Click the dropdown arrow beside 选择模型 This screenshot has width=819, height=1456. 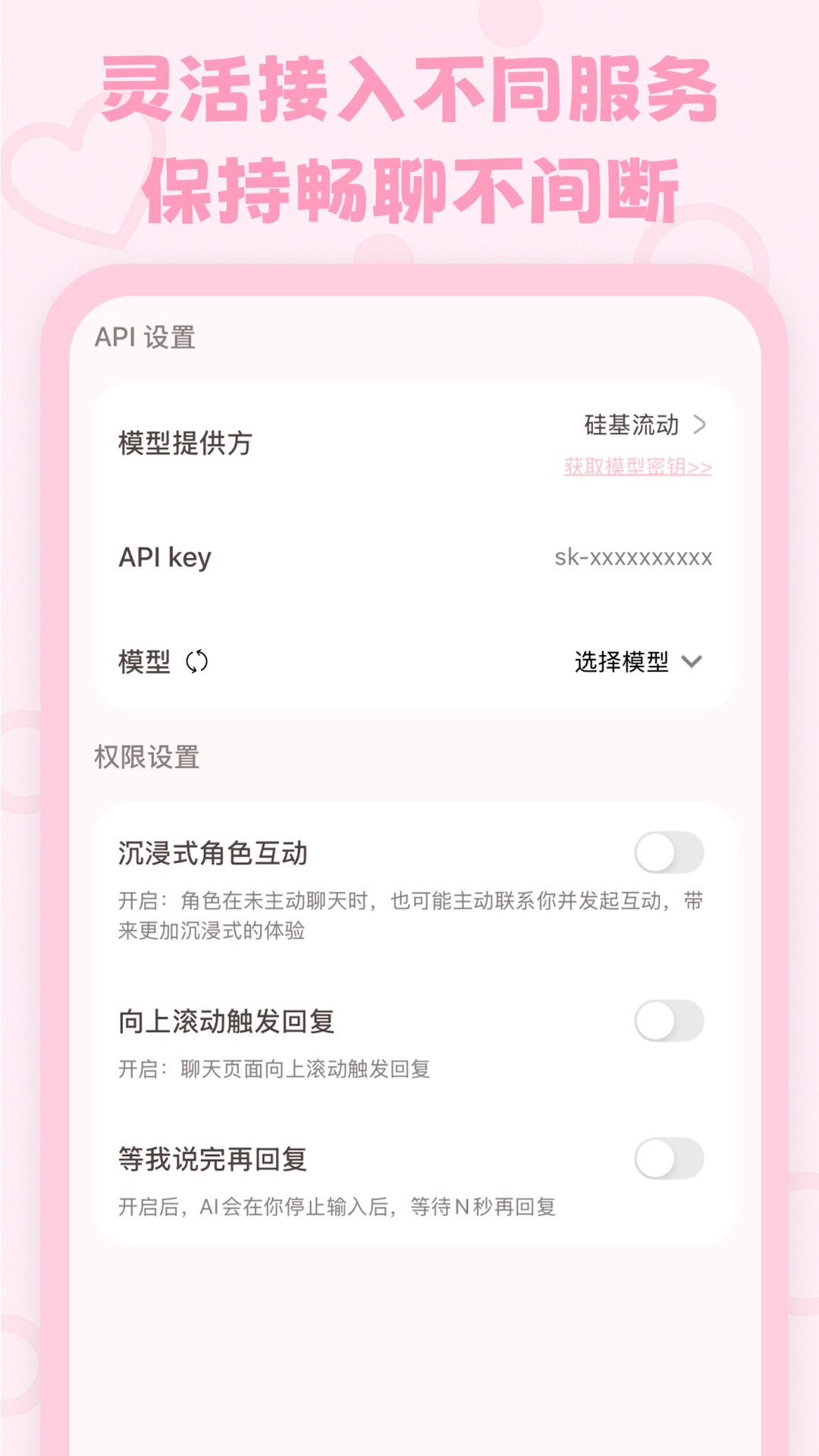[692, 661]
